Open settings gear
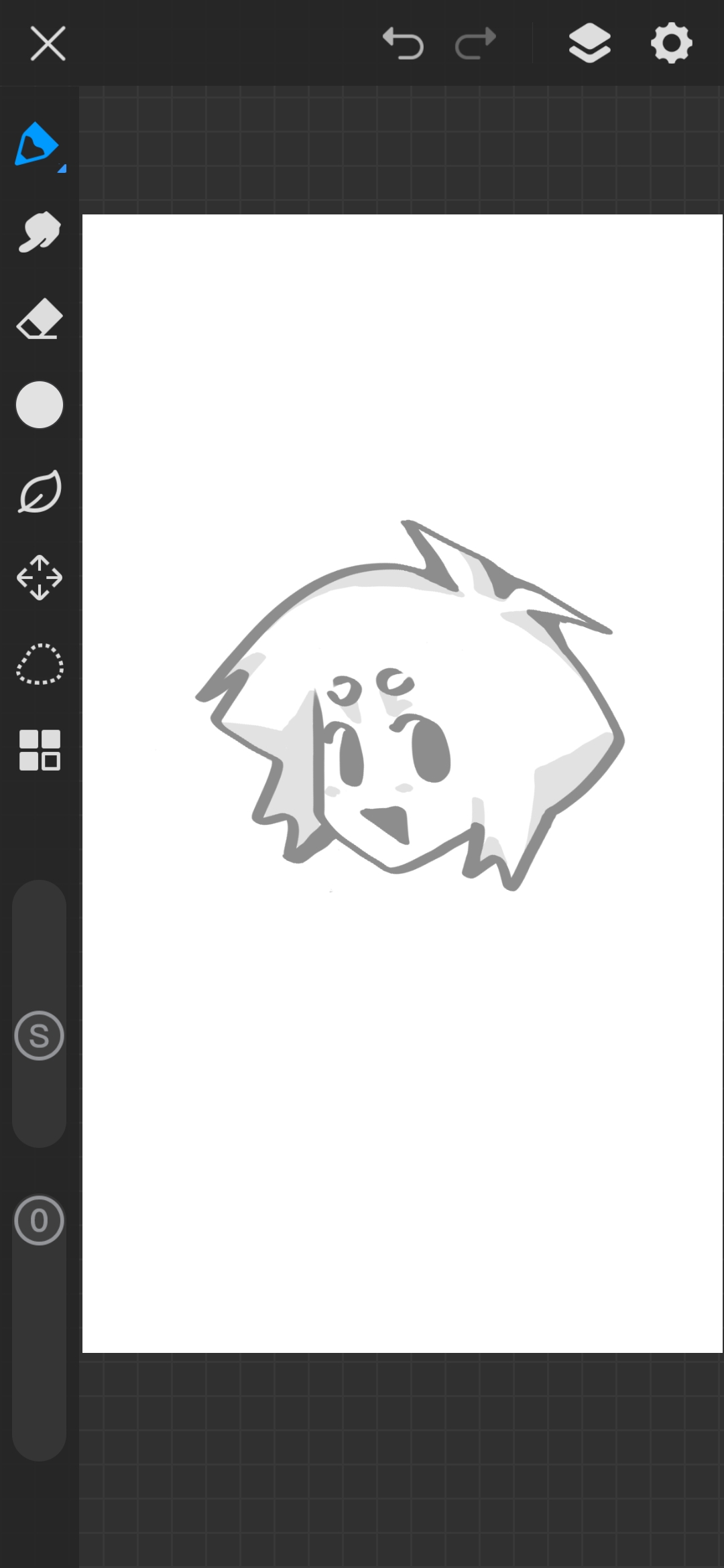724x1568 pixels. point(671,44)
